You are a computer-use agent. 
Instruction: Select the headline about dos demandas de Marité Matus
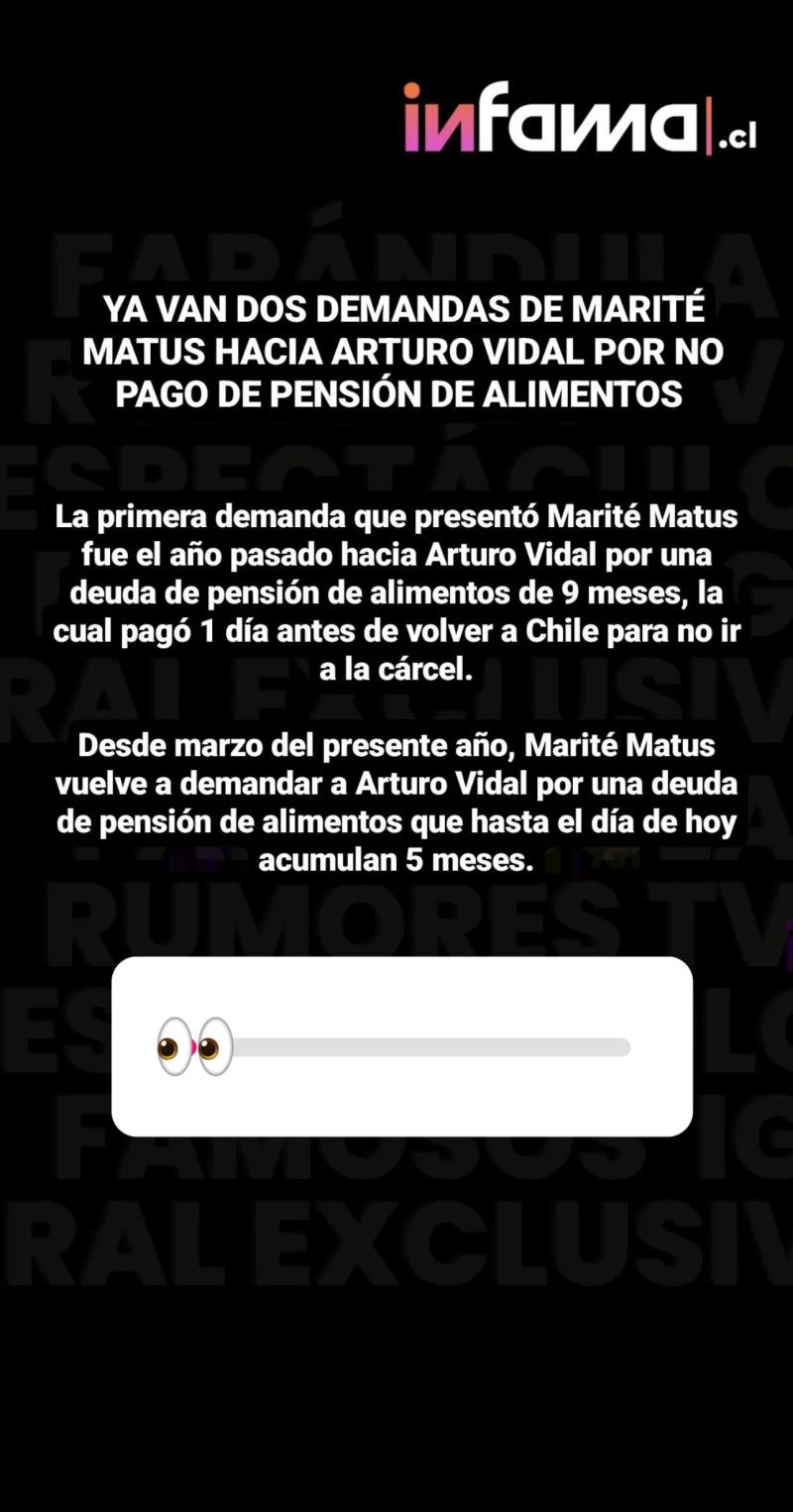pos(396,351)
